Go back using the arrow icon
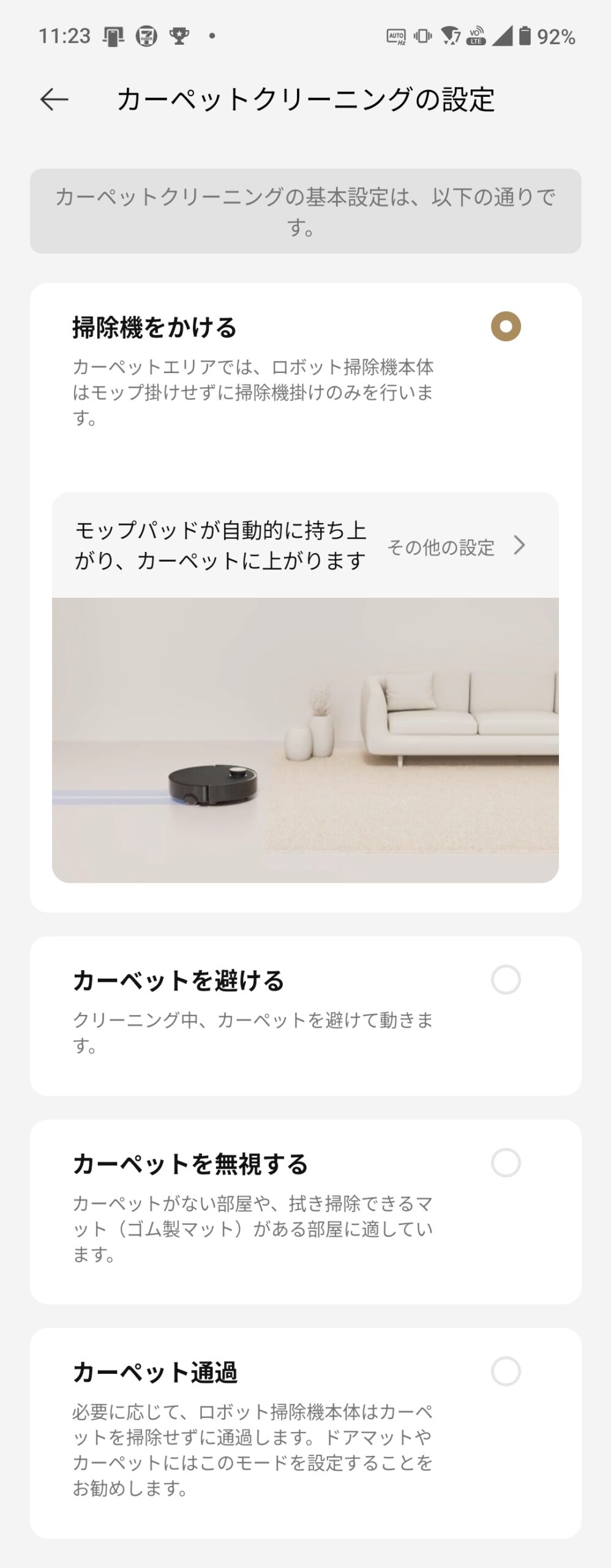The height and width of the screenshot is (1568, 611). point(54,99)
